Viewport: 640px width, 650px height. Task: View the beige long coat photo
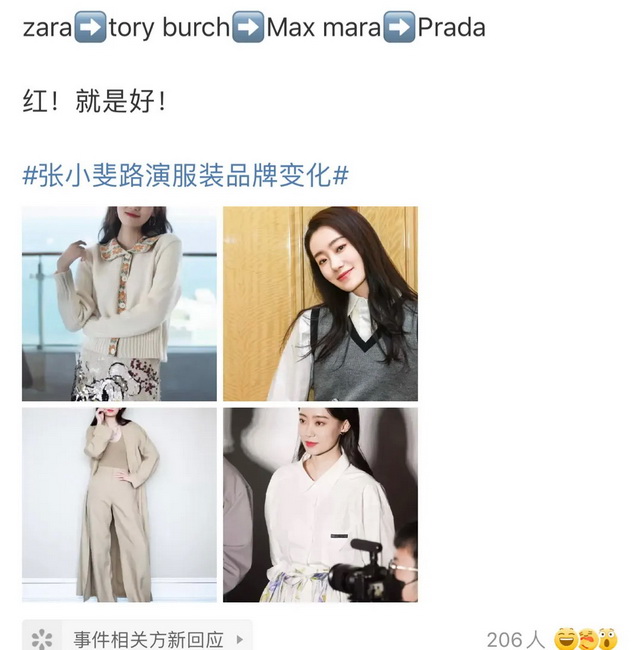pos(119,504)
